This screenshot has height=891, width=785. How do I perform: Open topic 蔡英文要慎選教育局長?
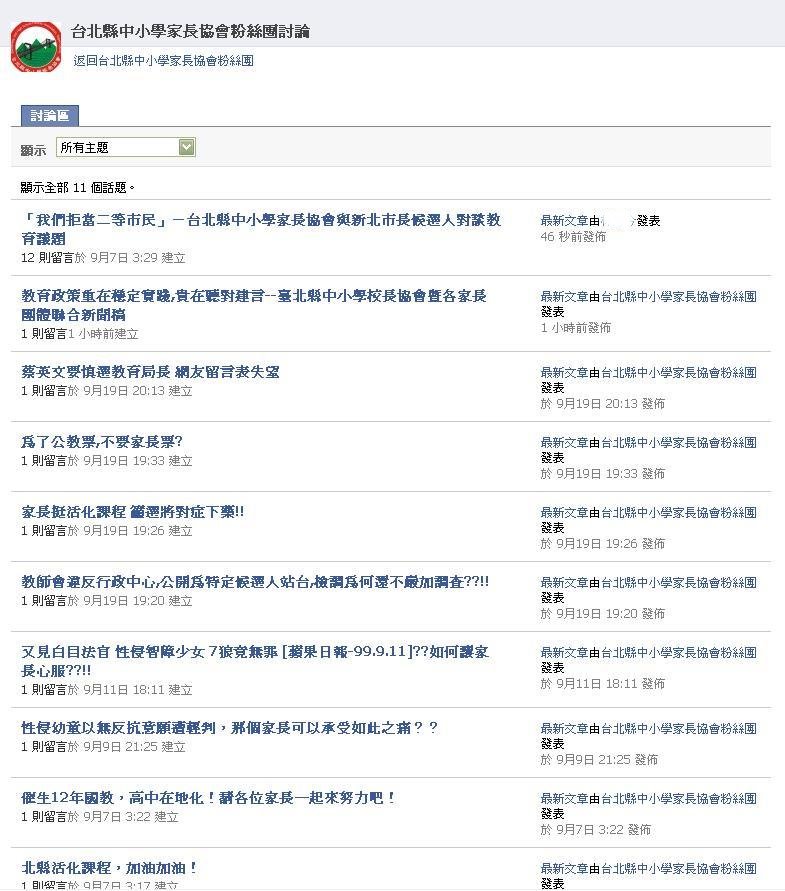pyautogui.click(x=150, y=372)
